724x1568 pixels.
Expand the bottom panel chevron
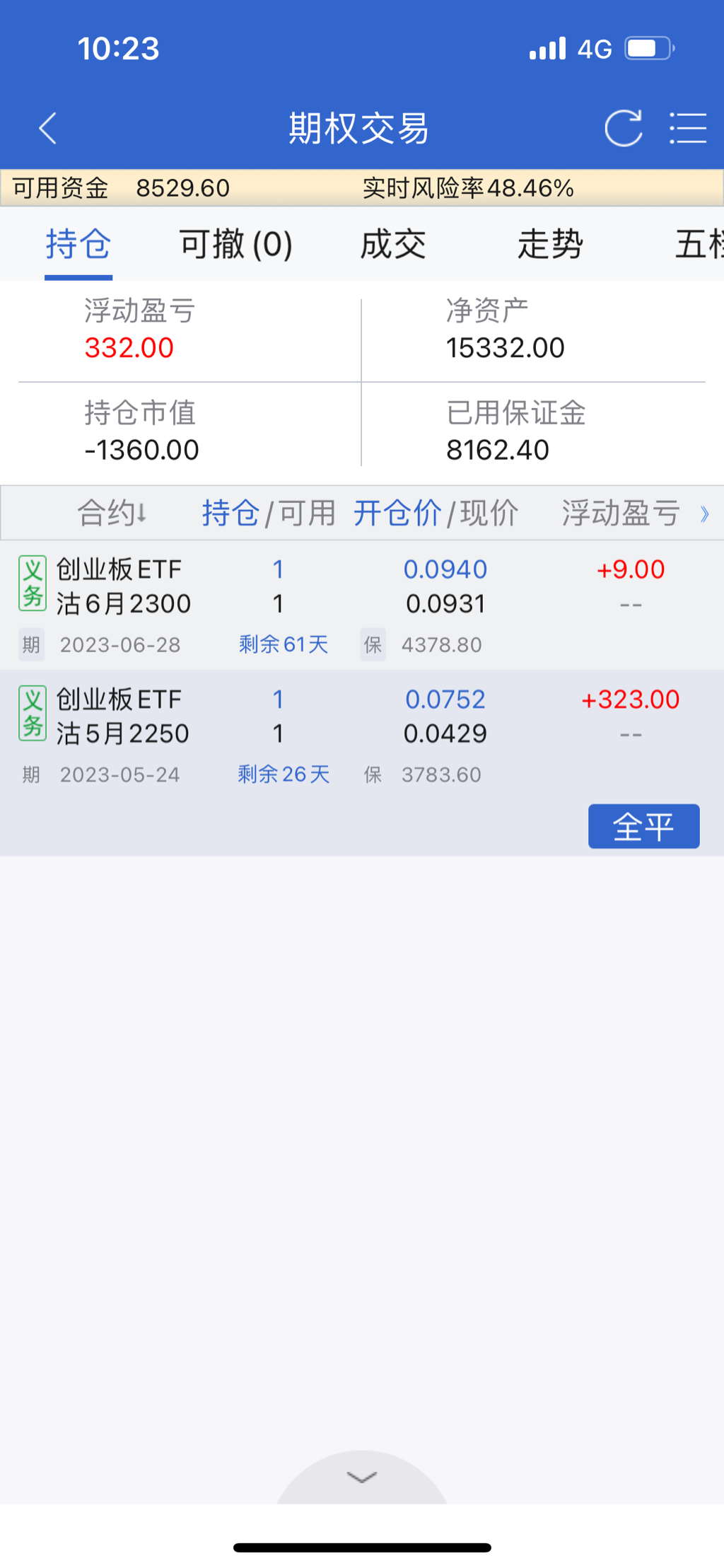(362, 1477)
